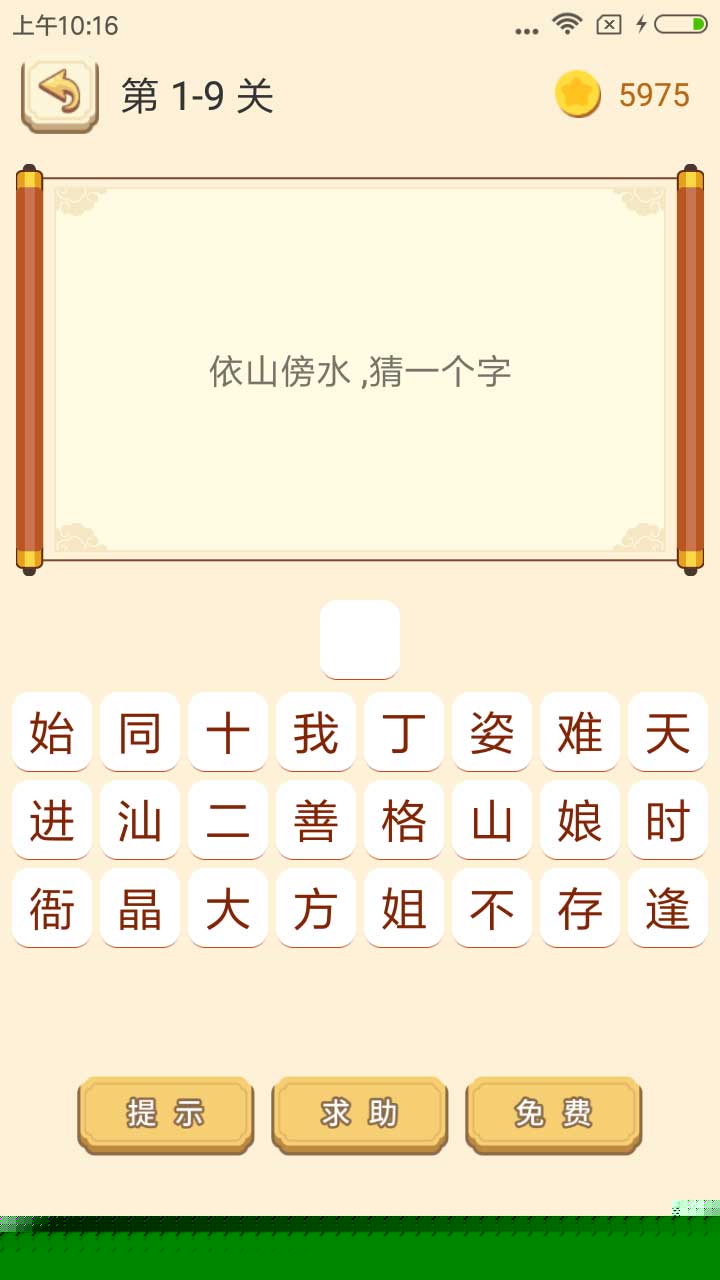
Task: Select the 同 character tile
Action: click(x=140, y=733)
